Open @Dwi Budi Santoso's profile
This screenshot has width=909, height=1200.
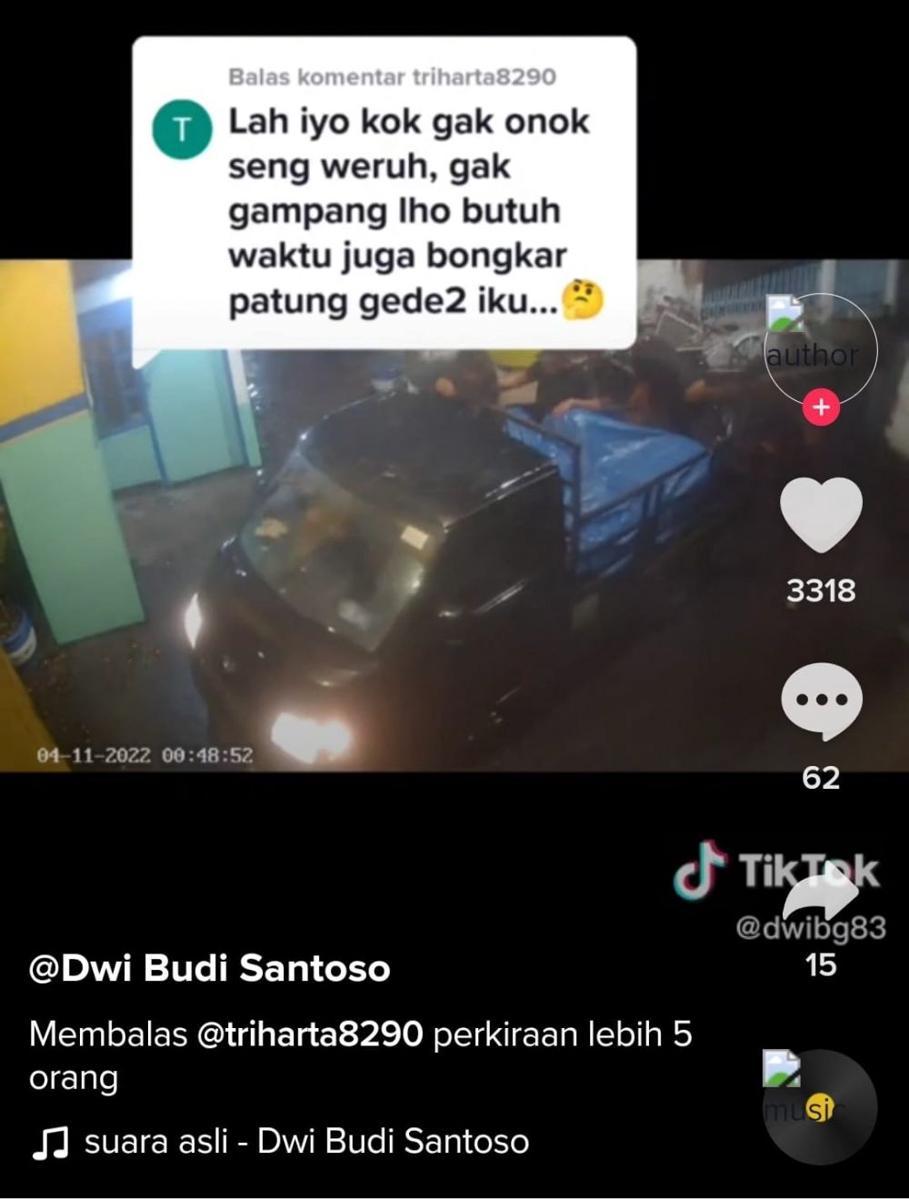210,968
